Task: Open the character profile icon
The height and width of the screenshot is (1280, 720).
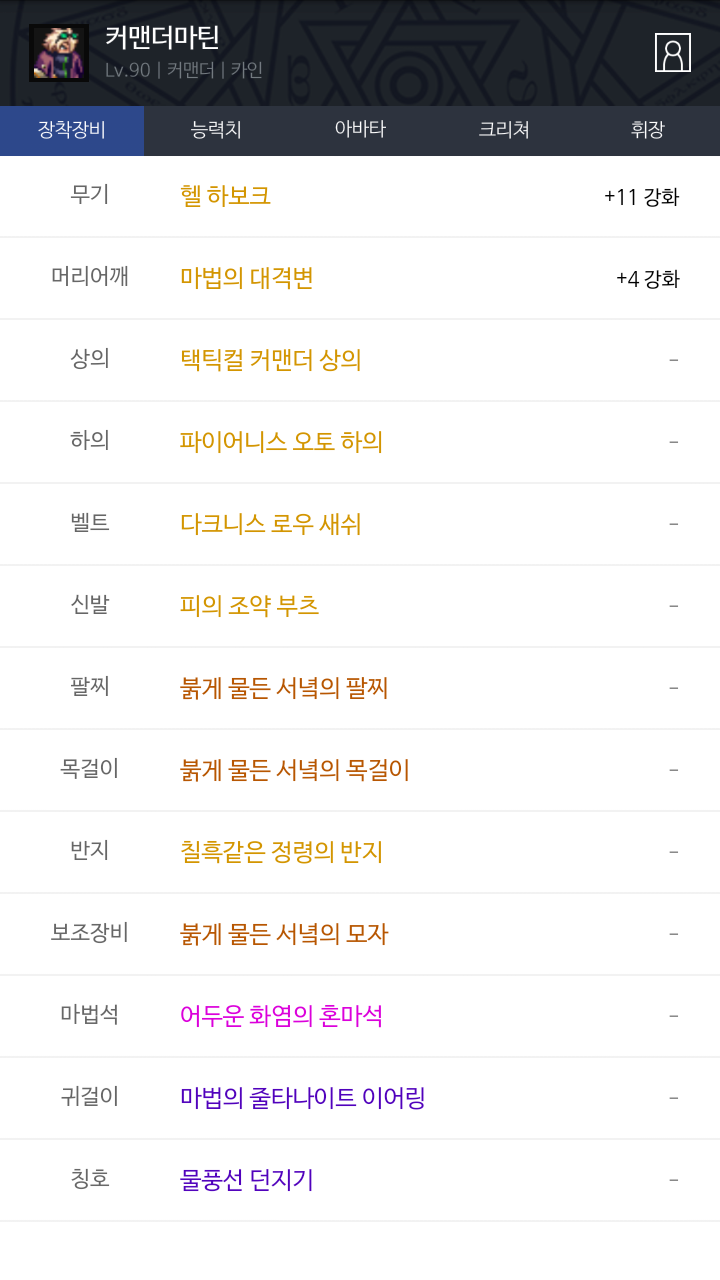Action: 672,52
